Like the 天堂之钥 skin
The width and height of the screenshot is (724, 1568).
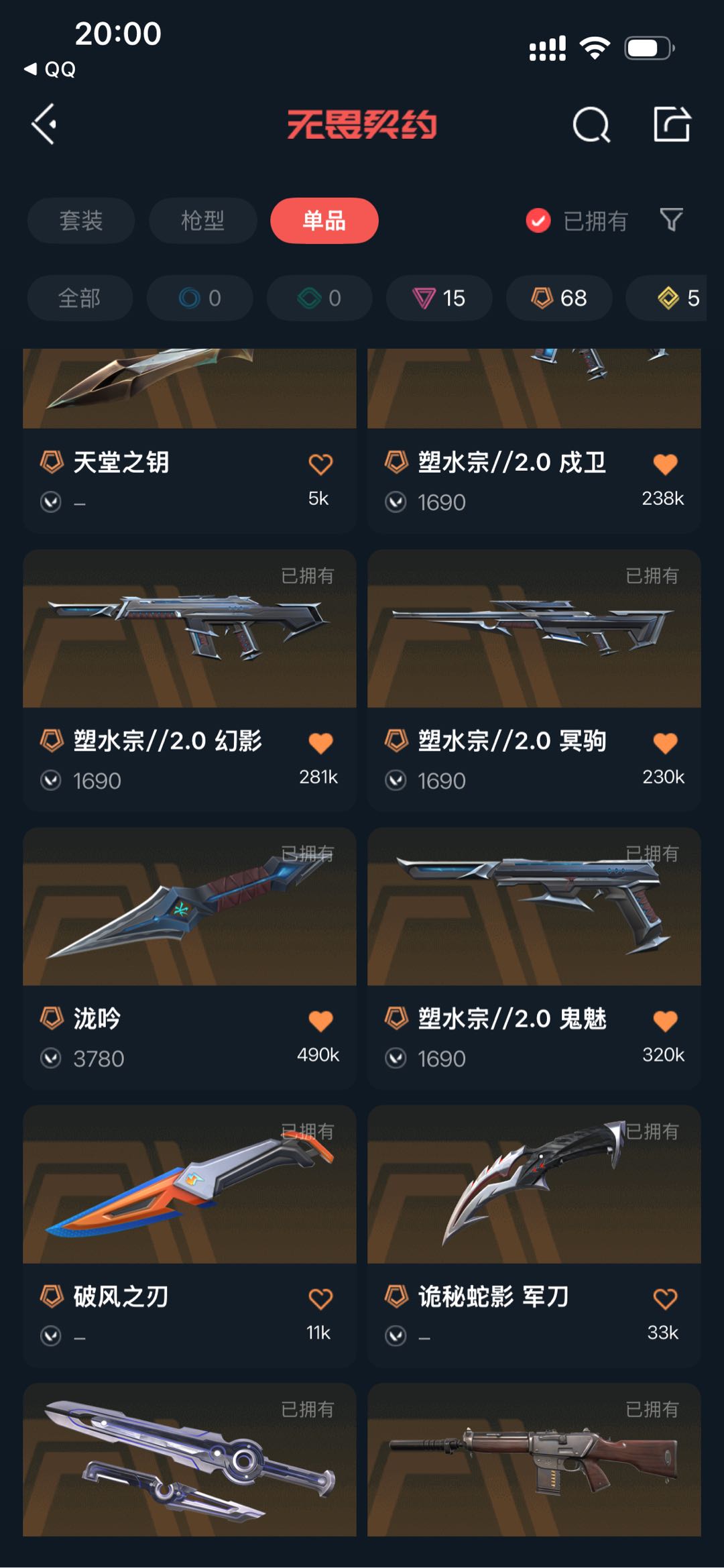(x=320, y=464)
